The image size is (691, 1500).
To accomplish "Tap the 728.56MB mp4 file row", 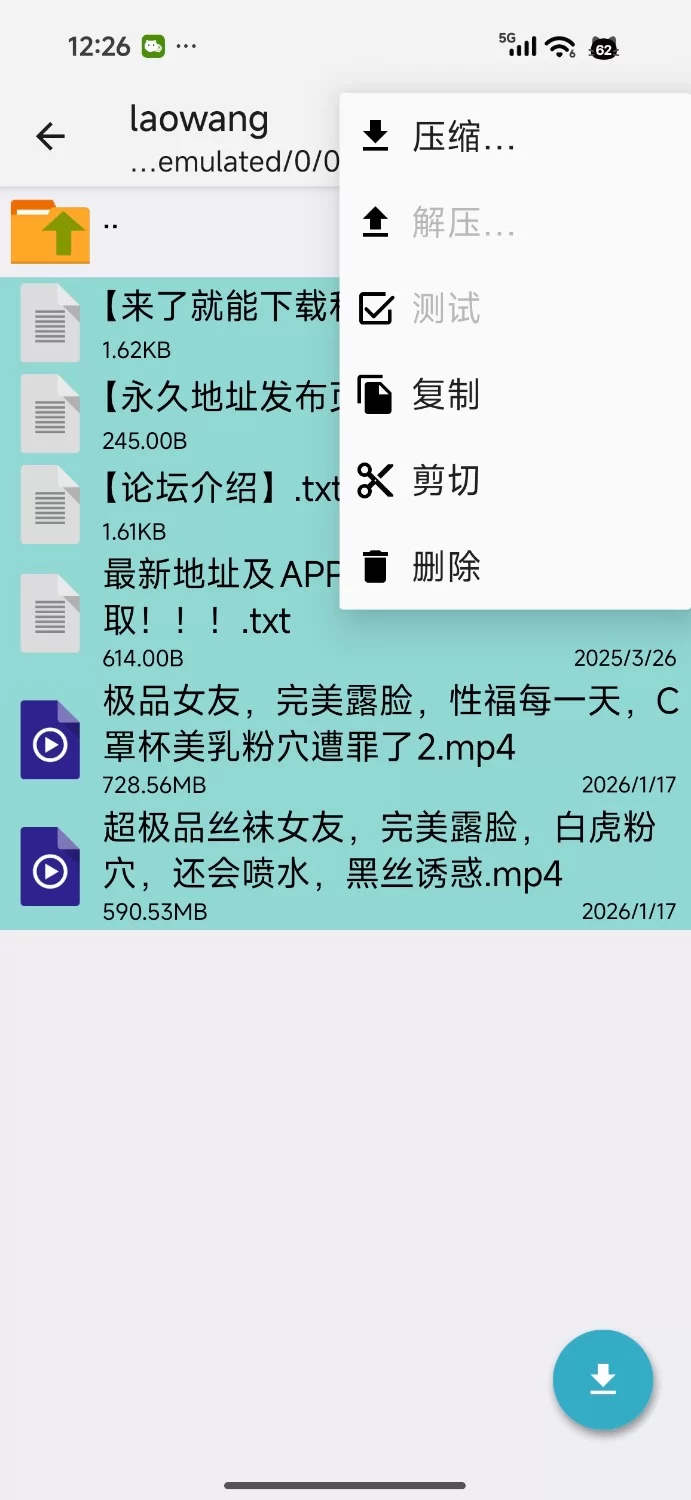I will coord(345,738).
